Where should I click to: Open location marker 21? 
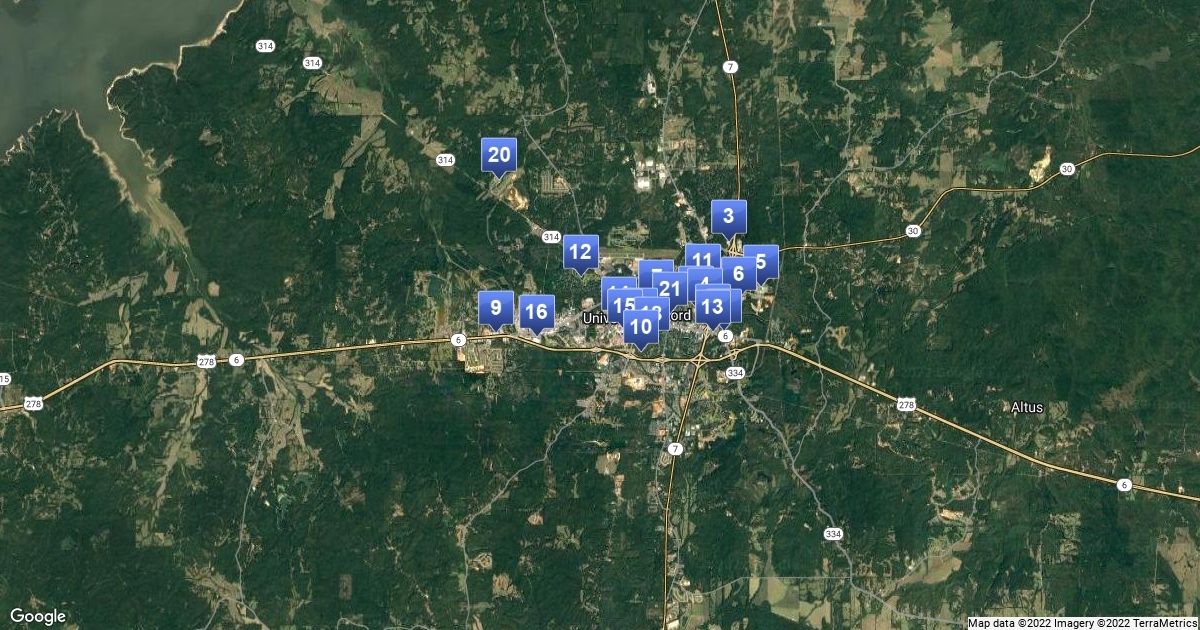point(670,290)
